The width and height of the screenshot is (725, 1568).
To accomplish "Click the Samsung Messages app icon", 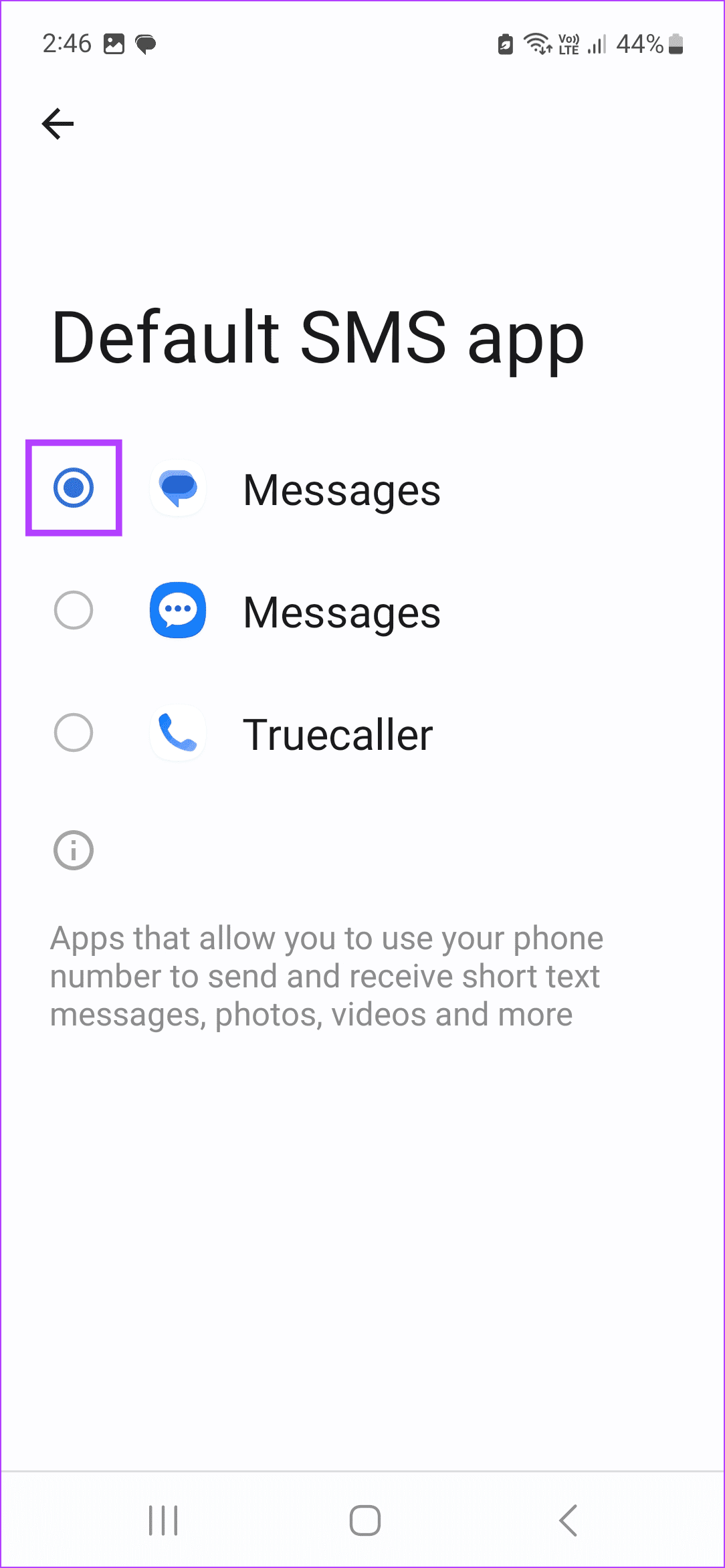I will tap(178, 611).
